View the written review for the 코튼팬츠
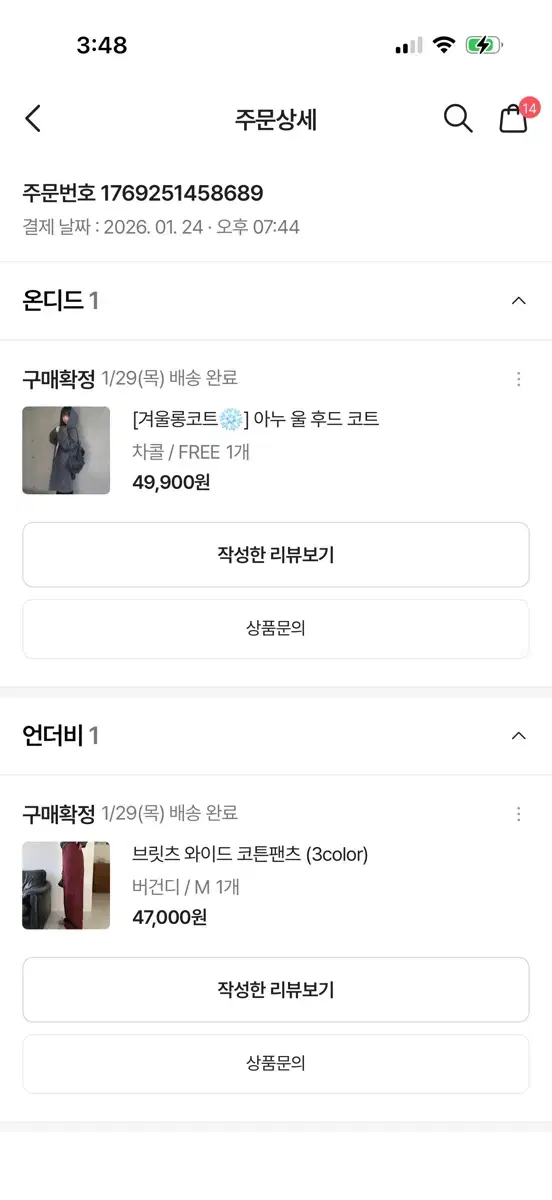 pyautogui.click(x=276, y=990)
